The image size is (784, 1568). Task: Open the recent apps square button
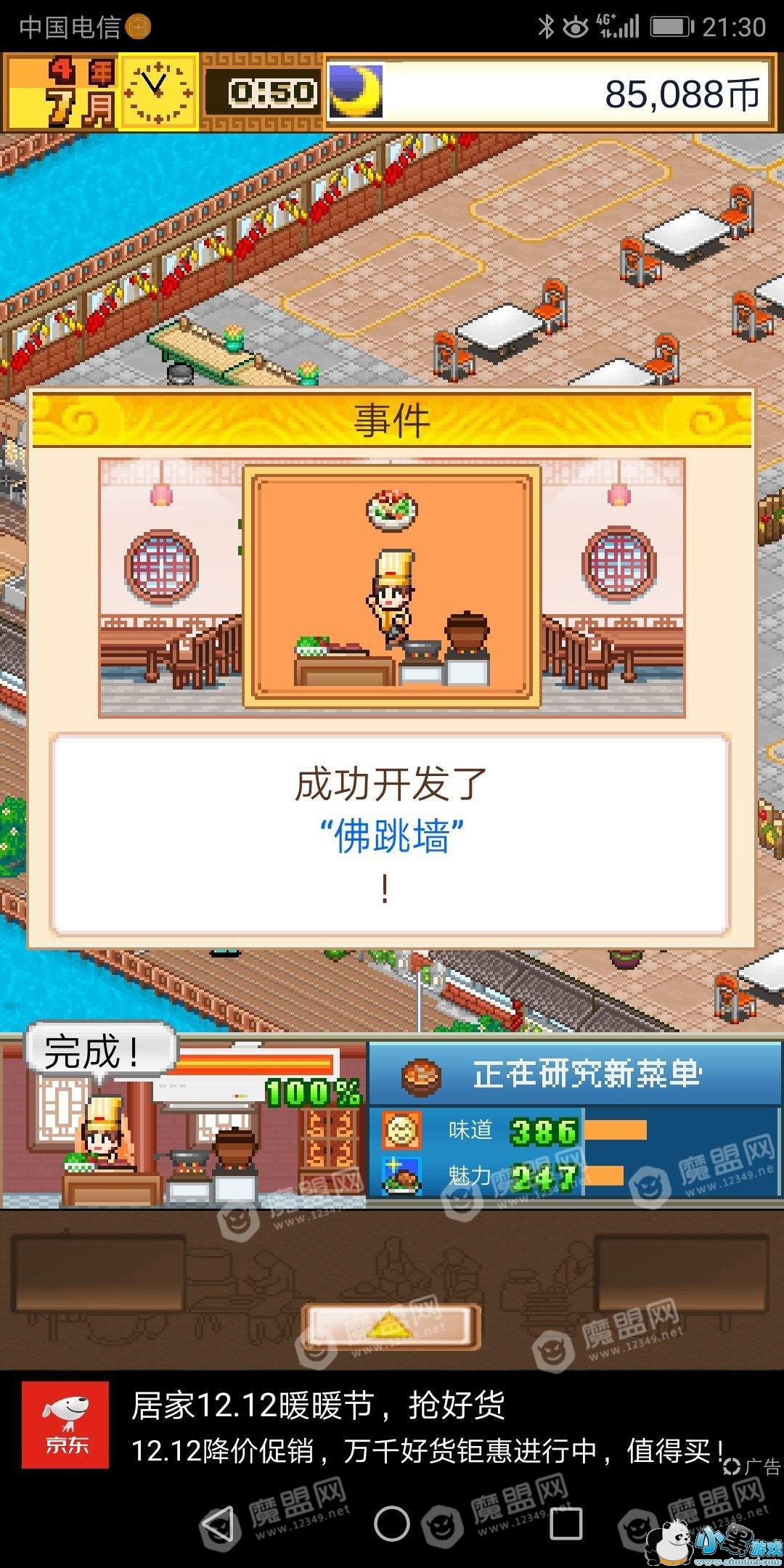565,1523
